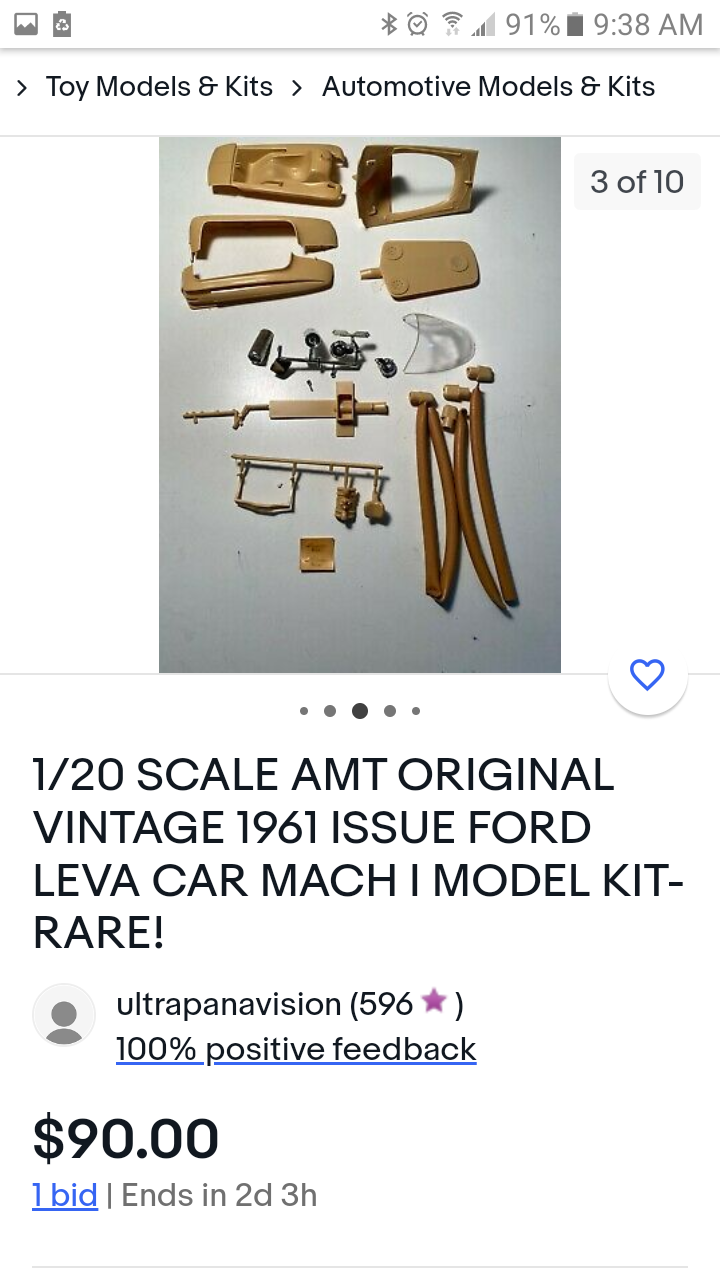View the 1 bid history link
The image size is (720, 1280).
click(x=65, y=1195)
